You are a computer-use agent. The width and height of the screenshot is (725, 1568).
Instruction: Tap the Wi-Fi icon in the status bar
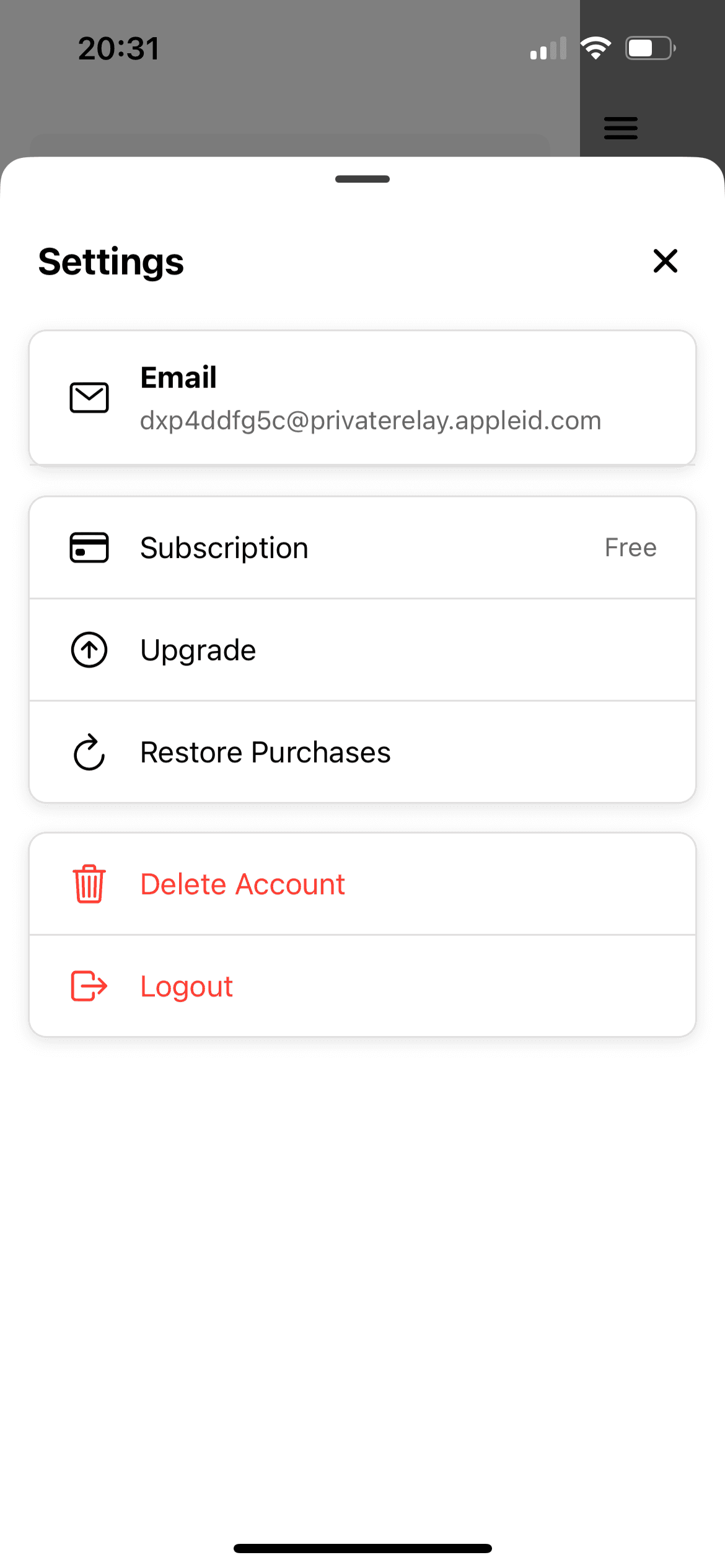[596, 47]
